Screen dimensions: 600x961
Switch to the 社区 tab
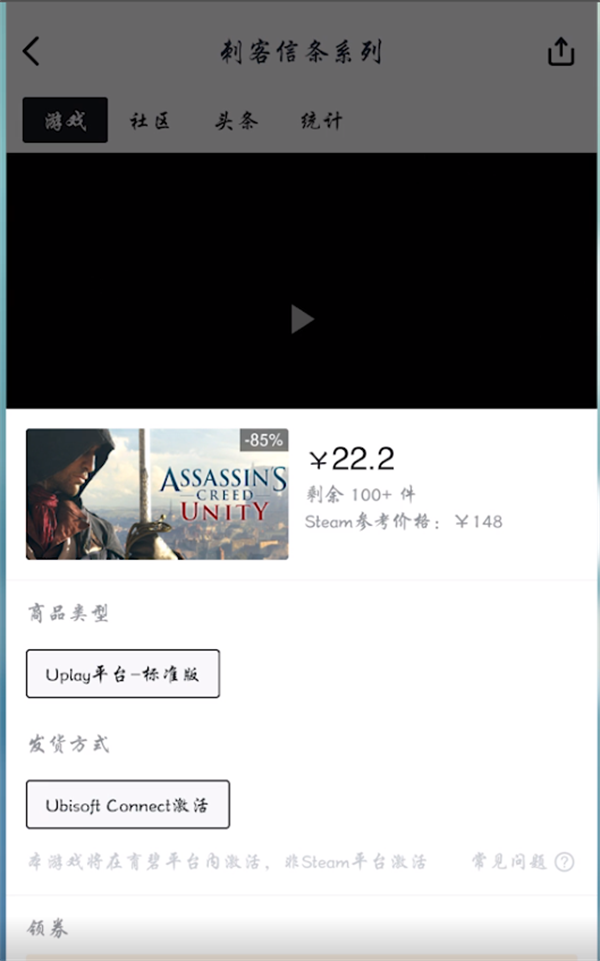pos(150,121)
